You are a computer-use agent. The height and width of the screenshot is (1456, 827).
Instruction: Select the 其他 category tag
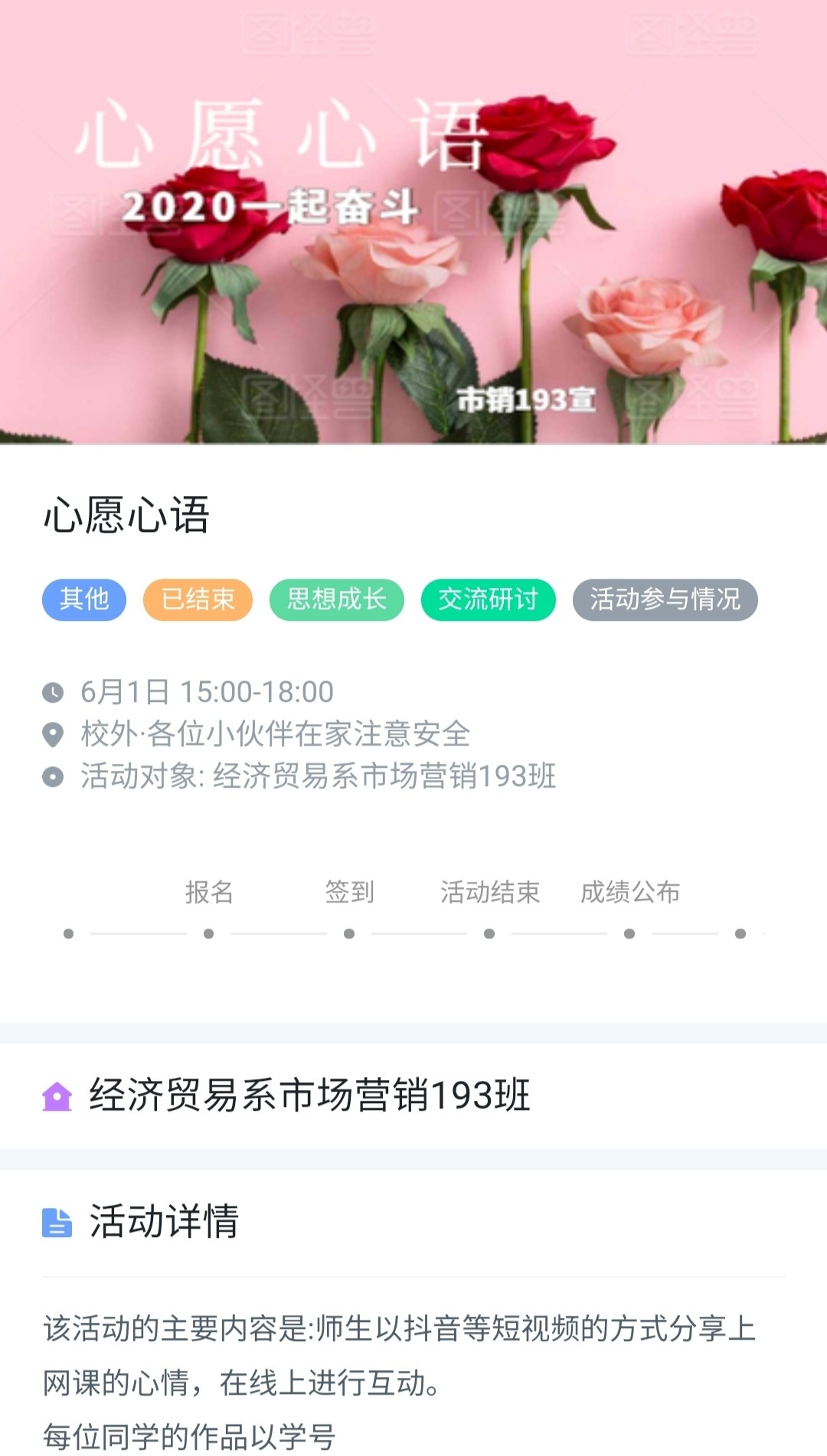83,600
